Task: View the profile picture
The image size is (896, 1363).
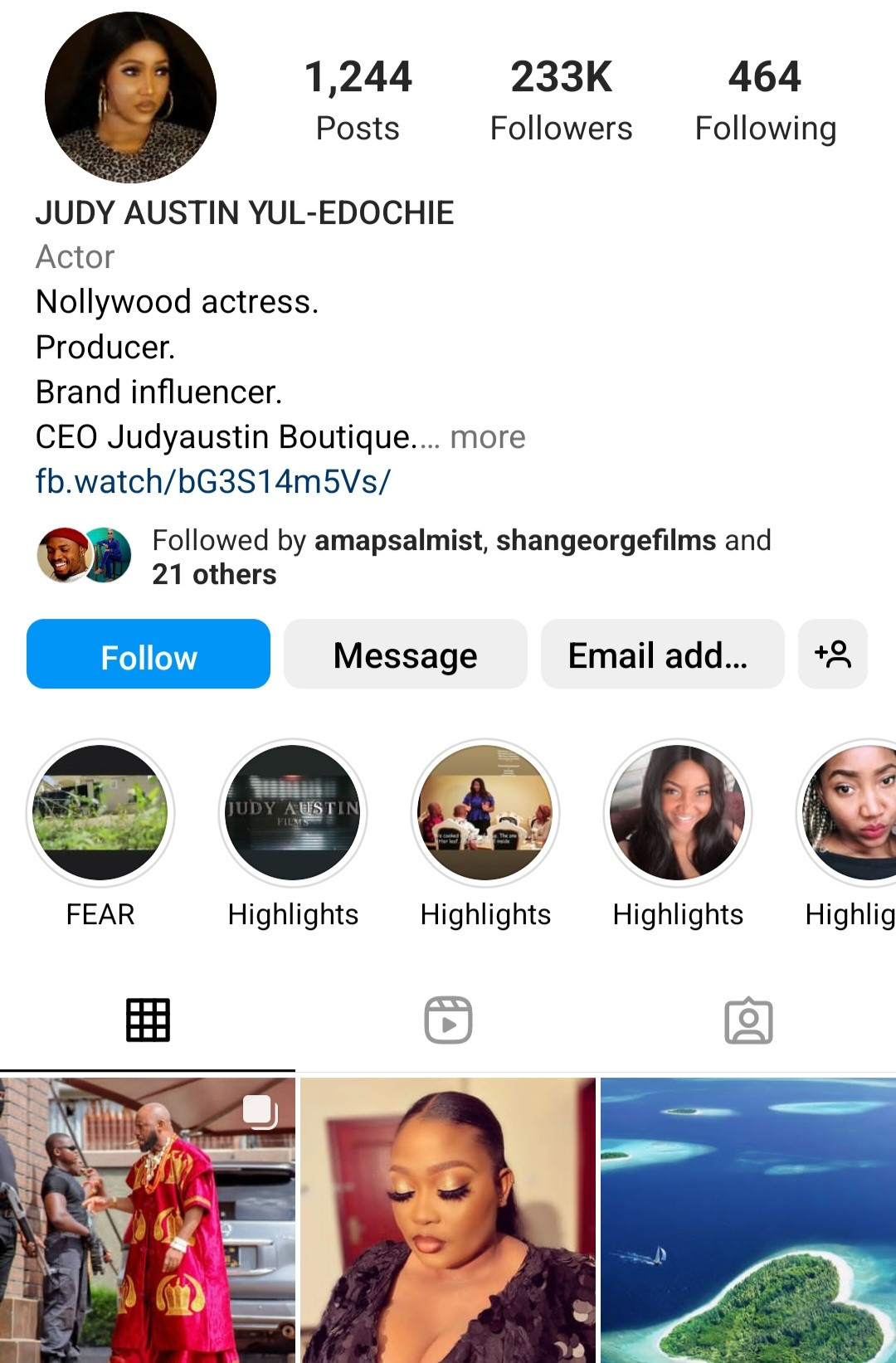Action: point(130,97)
